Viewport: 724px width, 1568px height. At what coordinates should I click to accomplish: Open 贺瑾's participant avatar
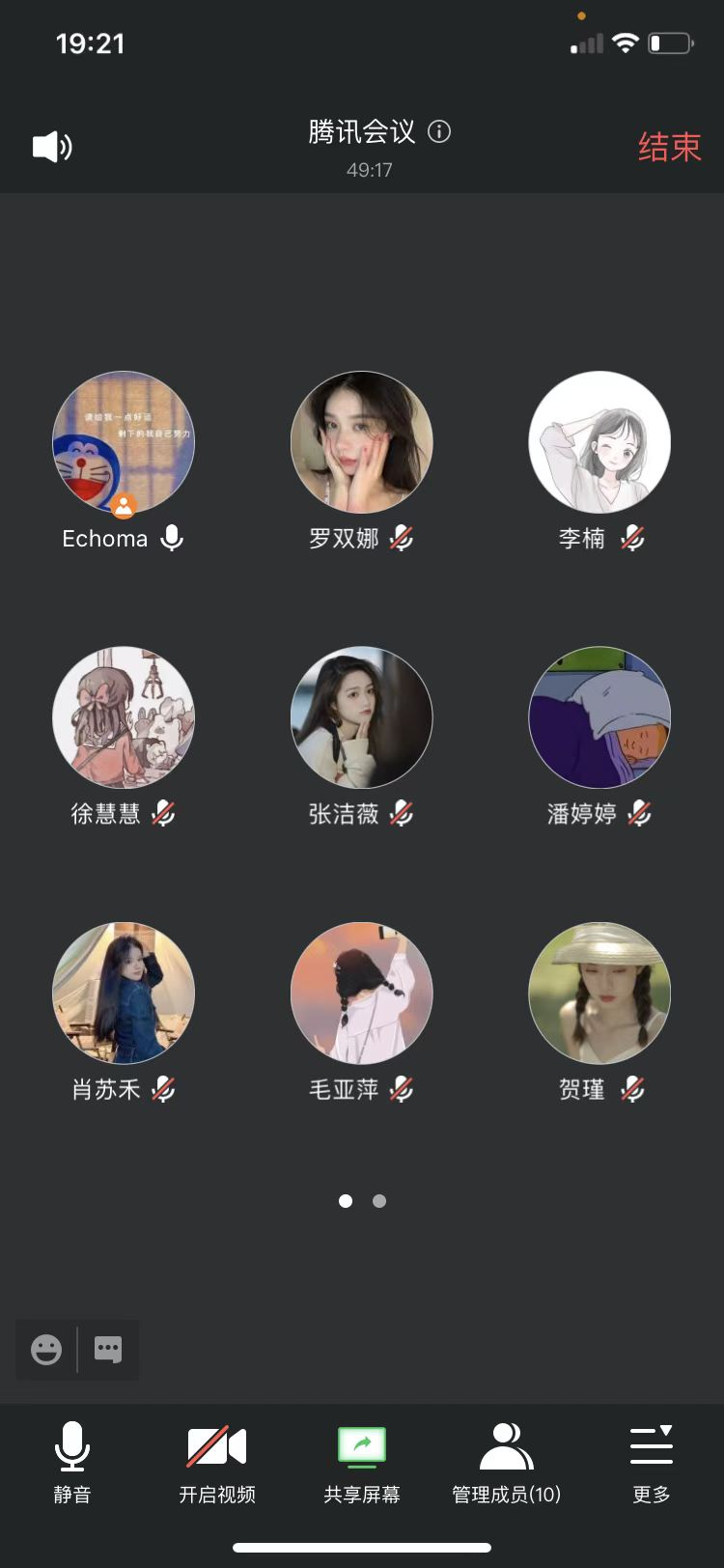click(x=599, y=994)
